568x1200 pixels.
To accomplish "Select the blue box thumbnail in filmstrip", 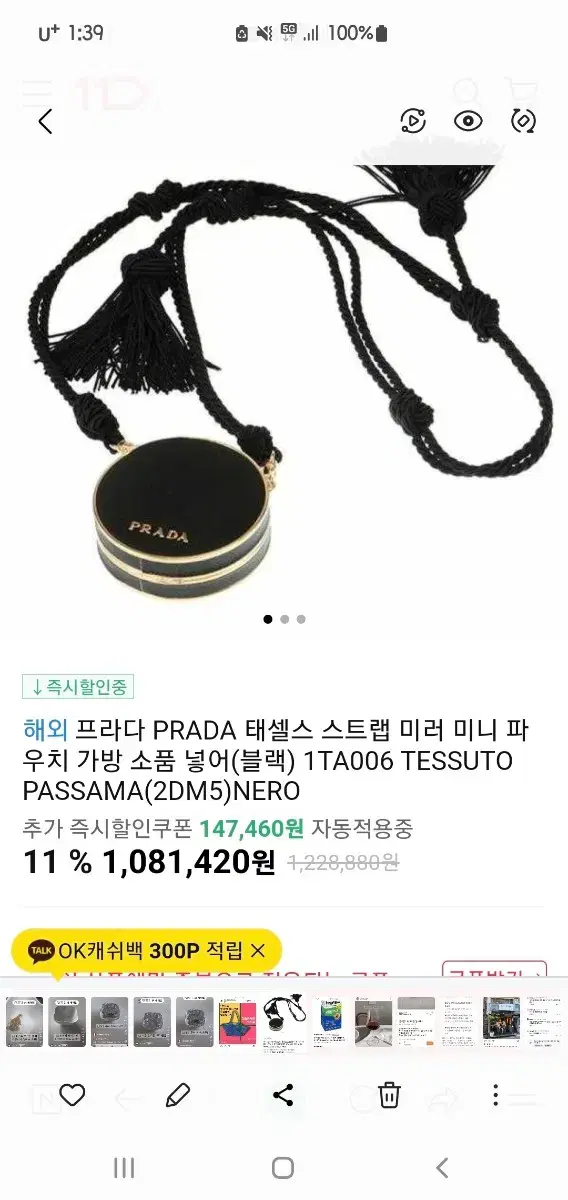I will pyautogui.click(x=332, y=1022).
